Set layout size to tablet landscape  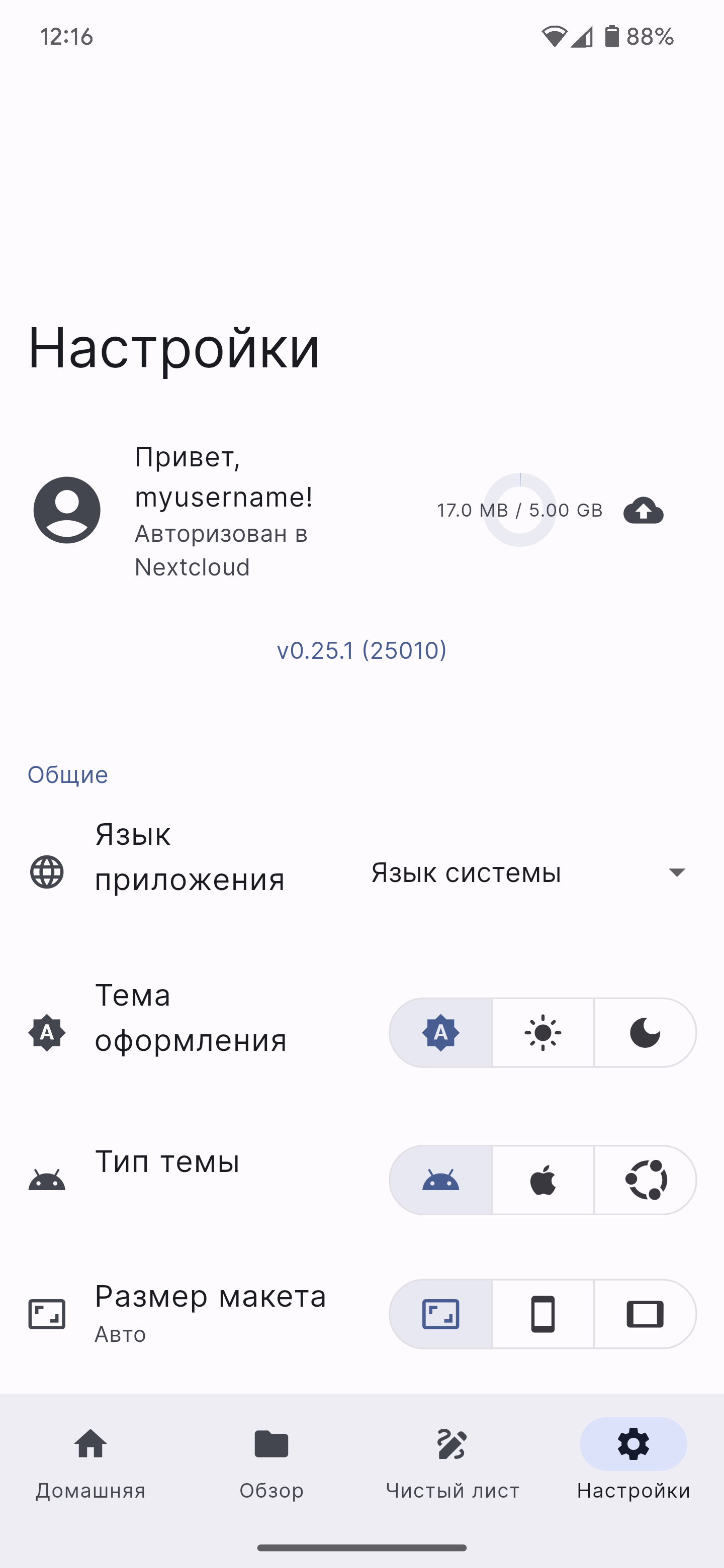[645, 1314]
